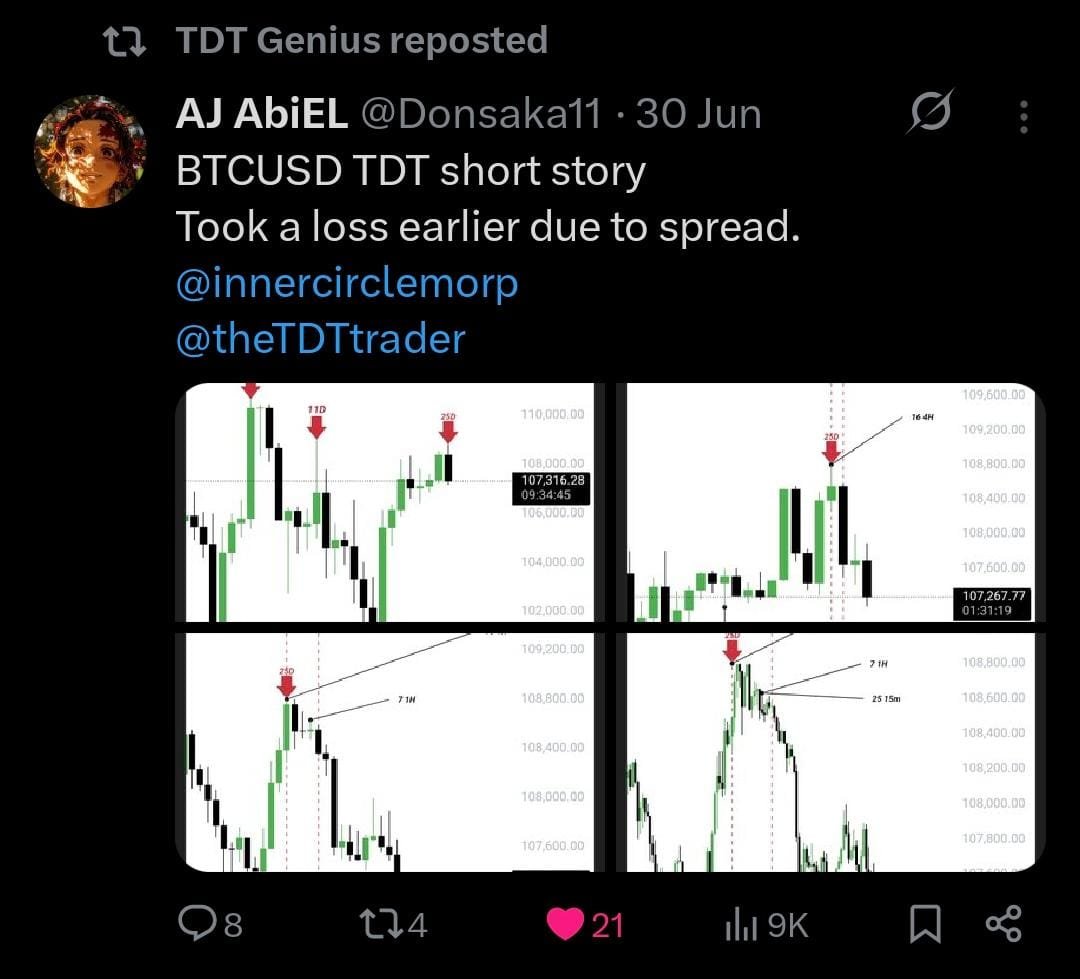View the bottom-left chart image

pos(391,752)
